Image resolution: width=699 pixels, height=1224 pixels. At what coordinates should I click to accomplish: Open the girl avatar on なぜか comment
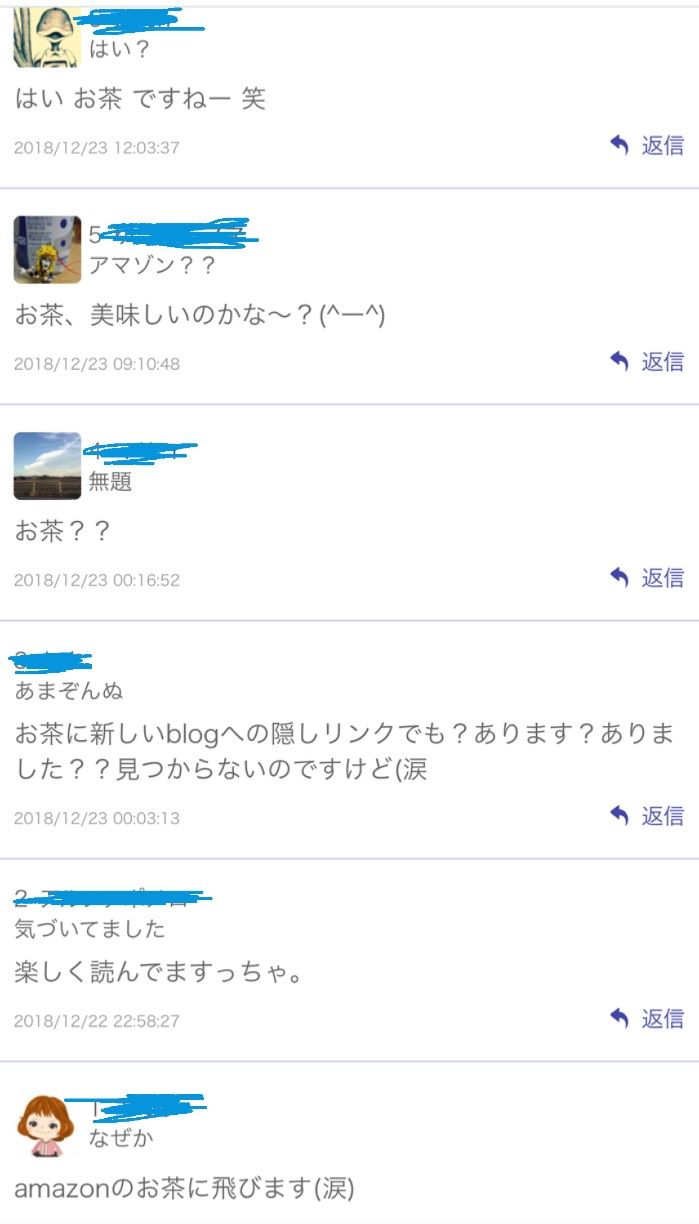coord(47,1126)
